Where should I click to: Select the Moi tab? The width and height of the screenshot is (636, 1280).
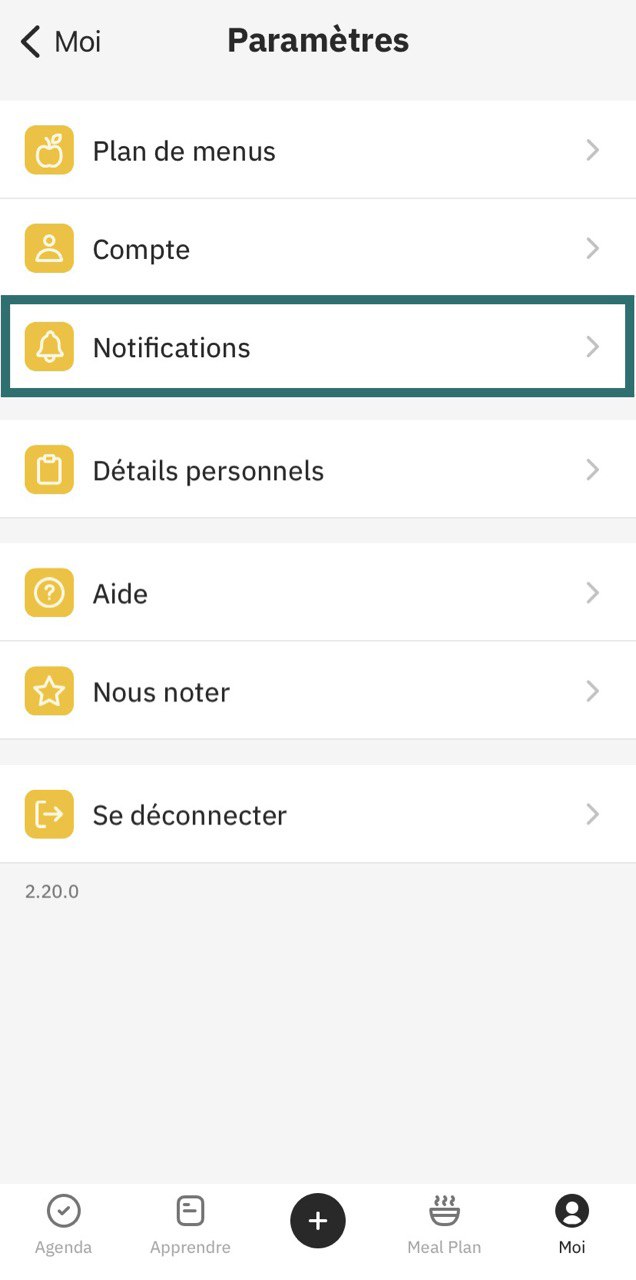(x=572, y=1224)
